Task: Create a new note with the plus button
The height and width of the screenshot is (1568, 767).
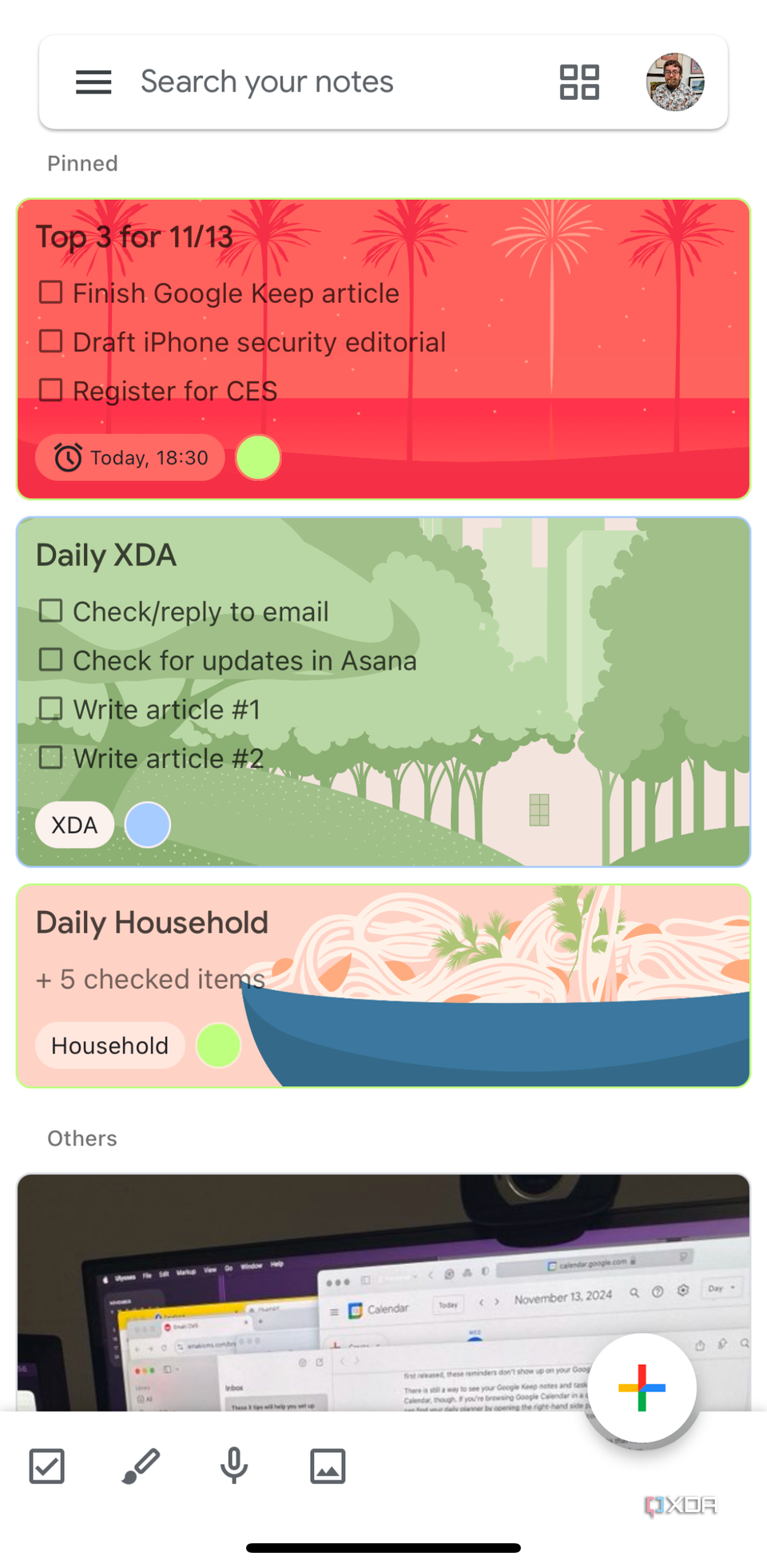Action: pos(641,1389)
